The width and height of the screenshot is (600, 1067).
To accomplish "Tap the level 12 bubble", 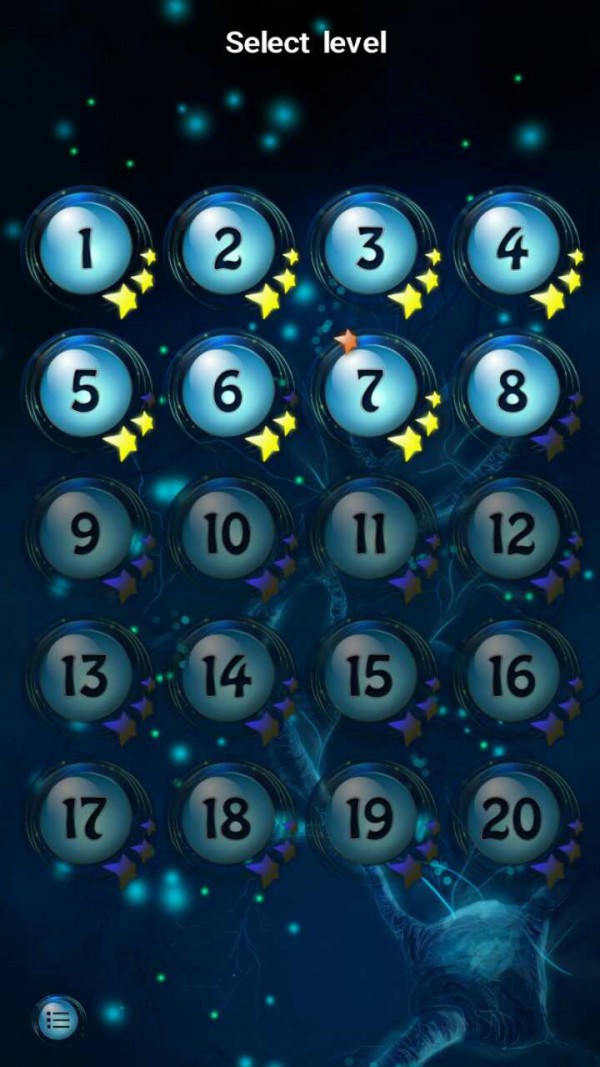I will pos(514,533).
